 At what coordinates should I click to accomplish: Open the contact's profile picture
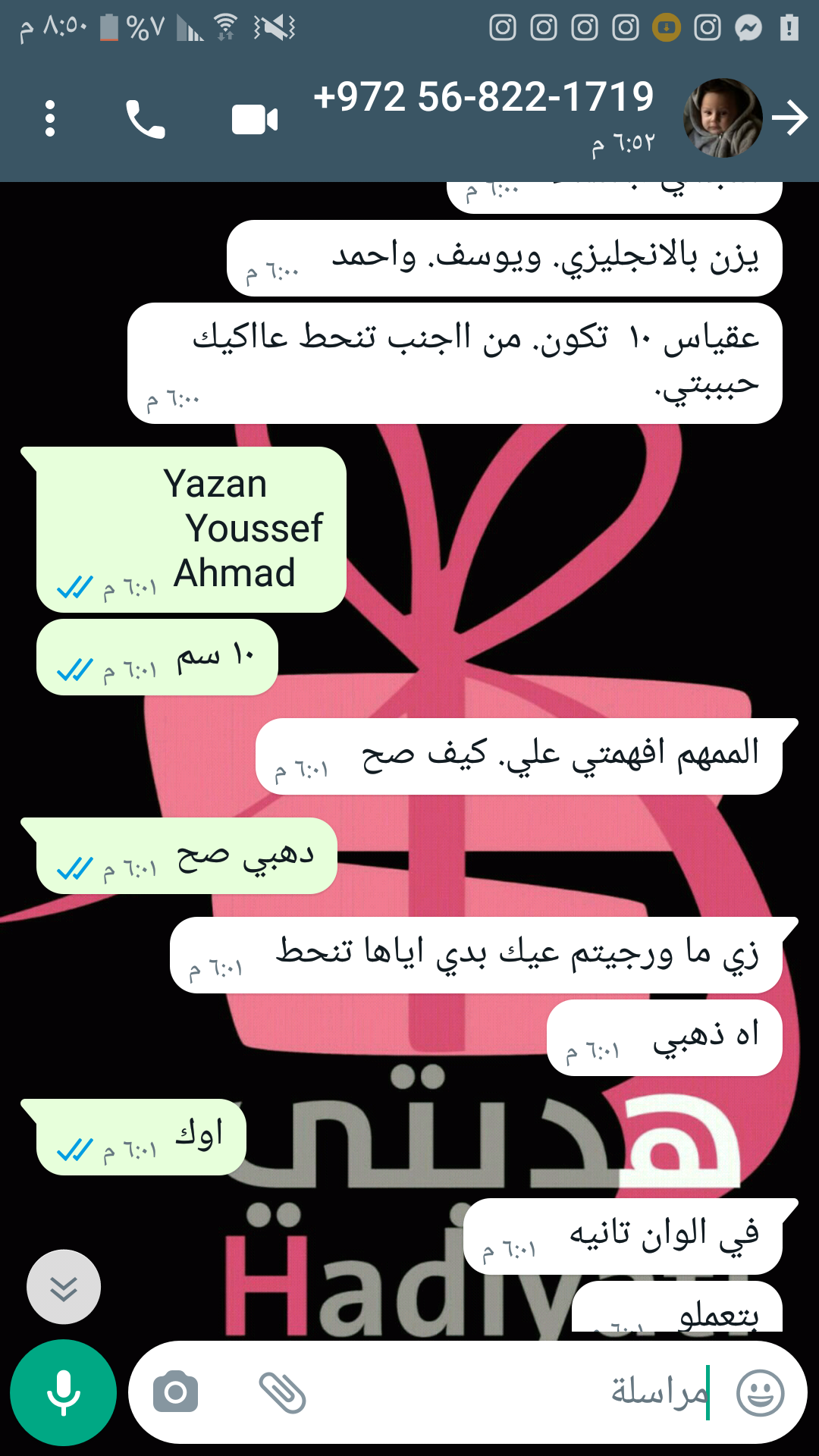(x=722, y=118)
